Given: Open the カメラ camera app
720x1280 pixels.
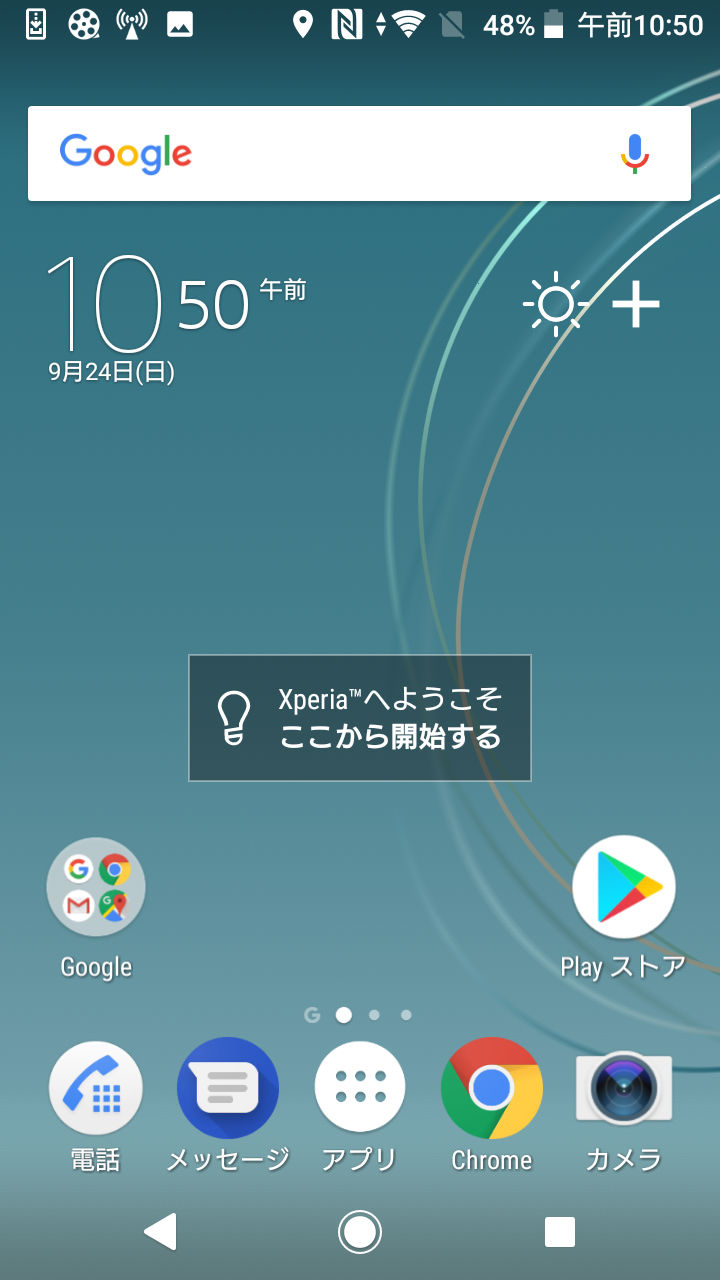Looking at the screenshot, I should (624, 1090).
